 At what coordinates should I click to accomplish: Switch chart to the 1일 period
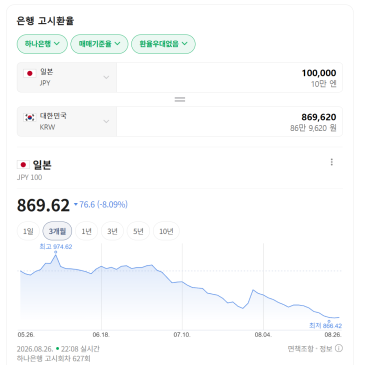click(x=28, y=231)
